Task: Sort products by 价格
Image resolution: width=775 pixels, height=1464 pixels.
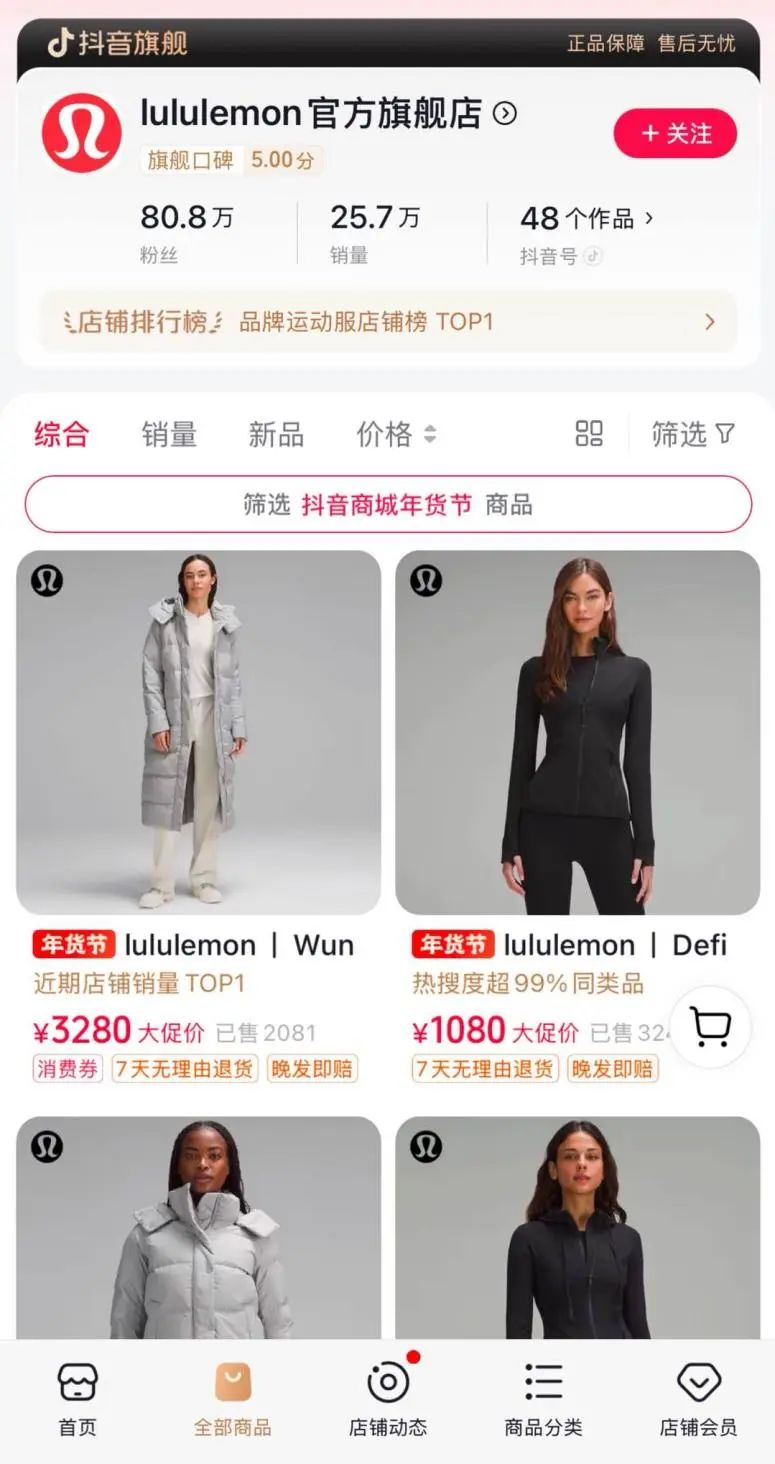Action: click(x=396, y=434)
